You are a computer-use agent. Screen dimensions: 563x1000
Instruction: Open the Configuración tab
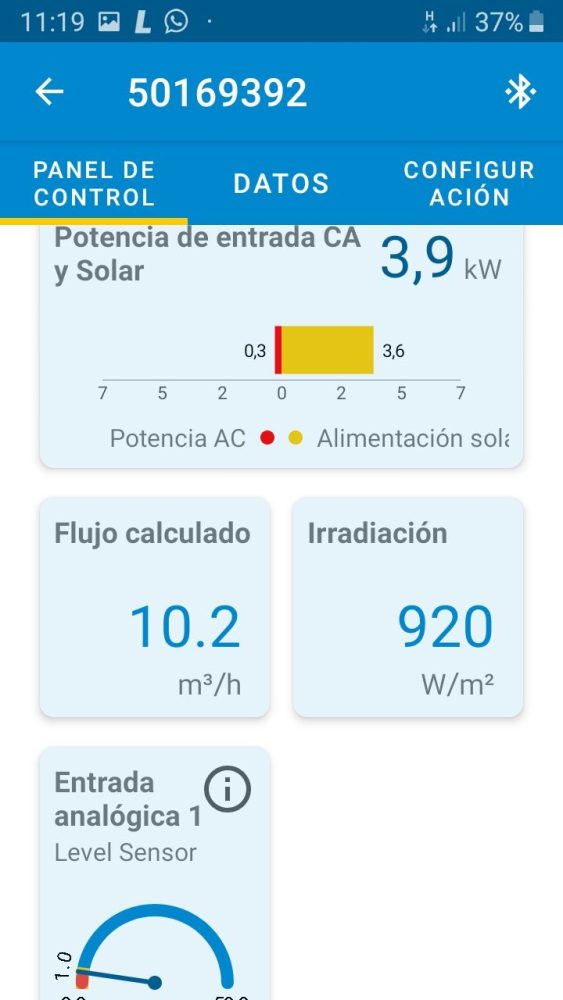coord(469,184)
